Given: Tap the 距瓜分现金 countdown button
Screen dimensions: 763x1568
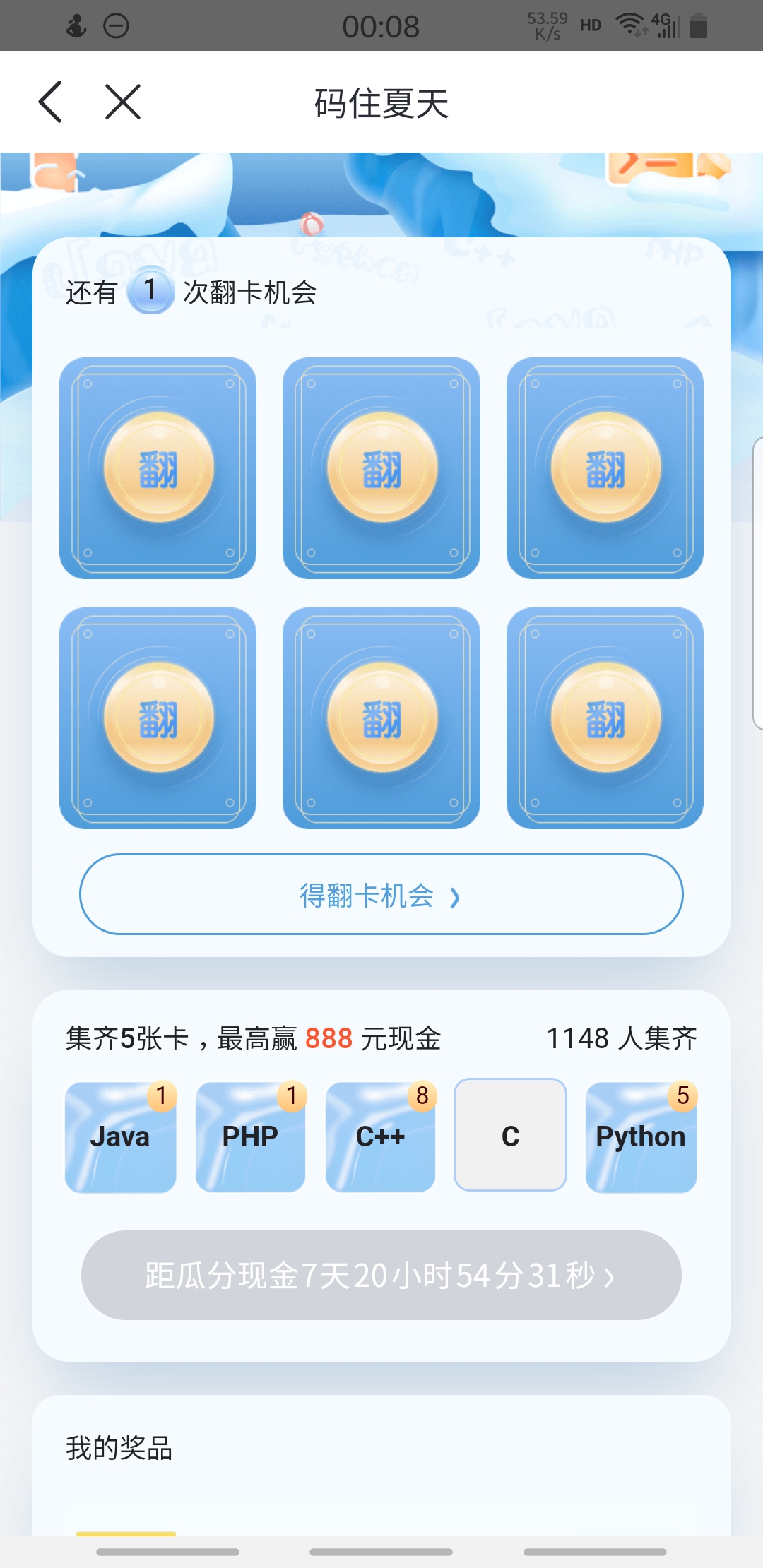Looking at the screenshot, I should click(381, 1275).
